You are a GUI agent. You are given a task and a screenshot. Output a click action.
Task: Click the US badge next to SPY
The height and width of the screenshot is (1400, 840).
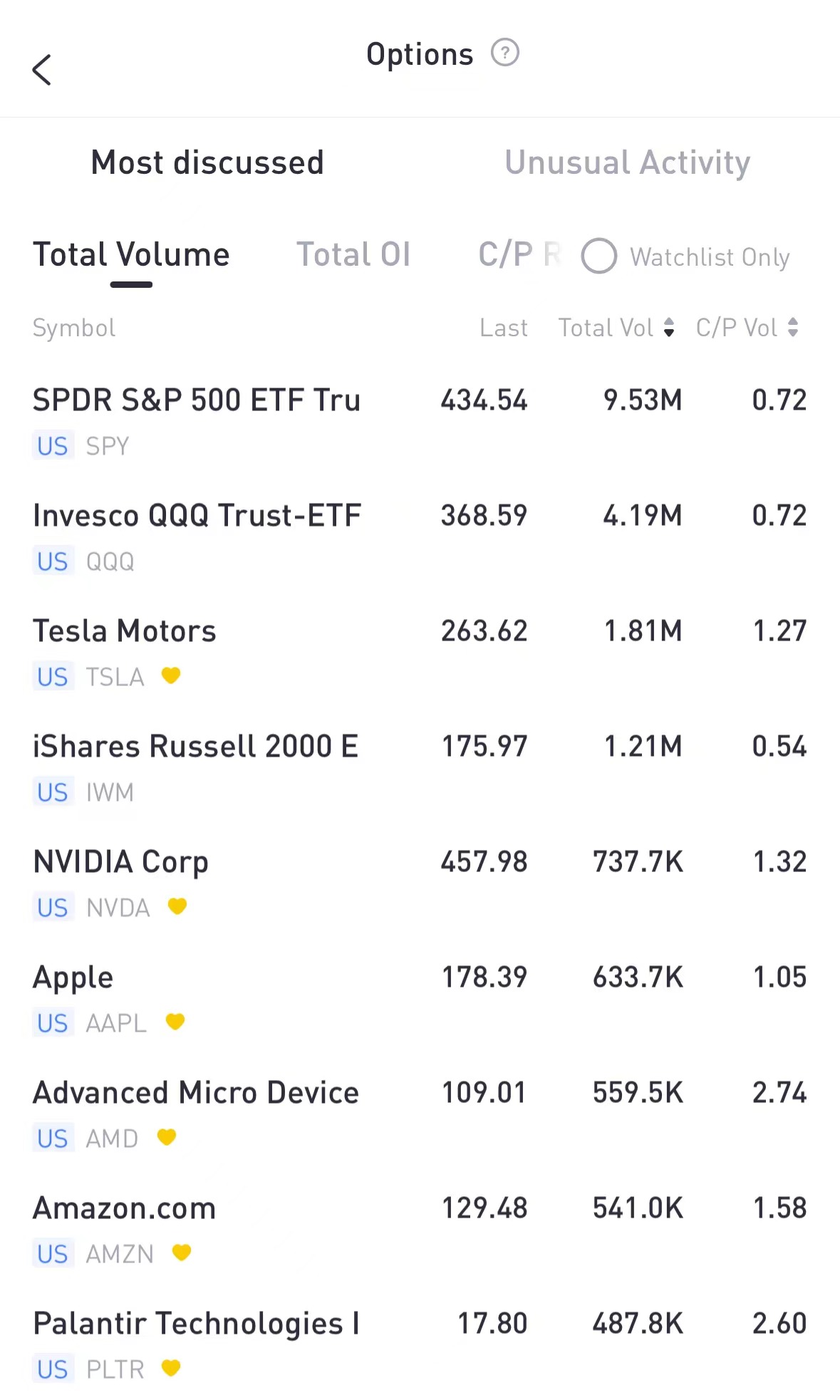[x=52, y=445]
